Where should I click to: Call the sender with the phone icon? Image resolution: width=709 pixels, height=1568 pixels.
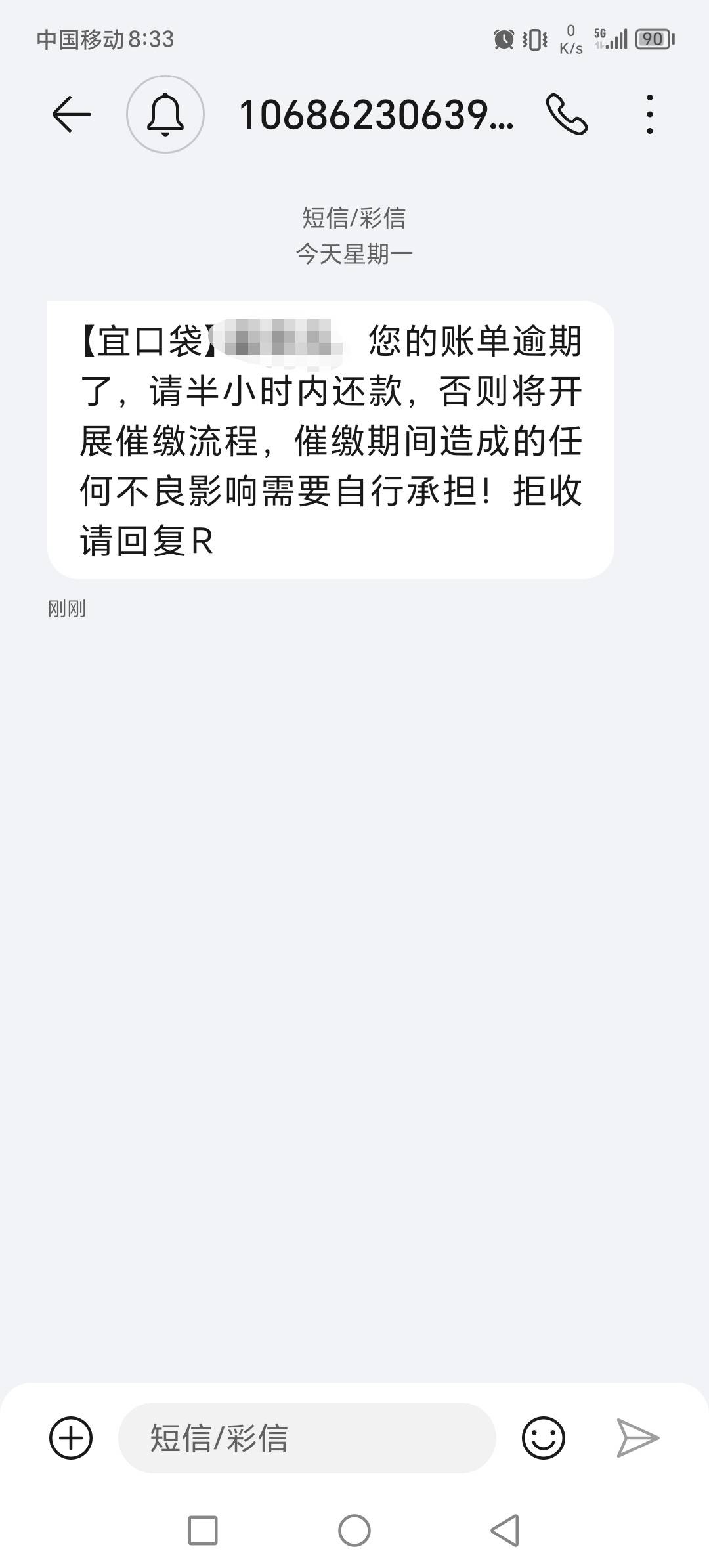(567, 114)
